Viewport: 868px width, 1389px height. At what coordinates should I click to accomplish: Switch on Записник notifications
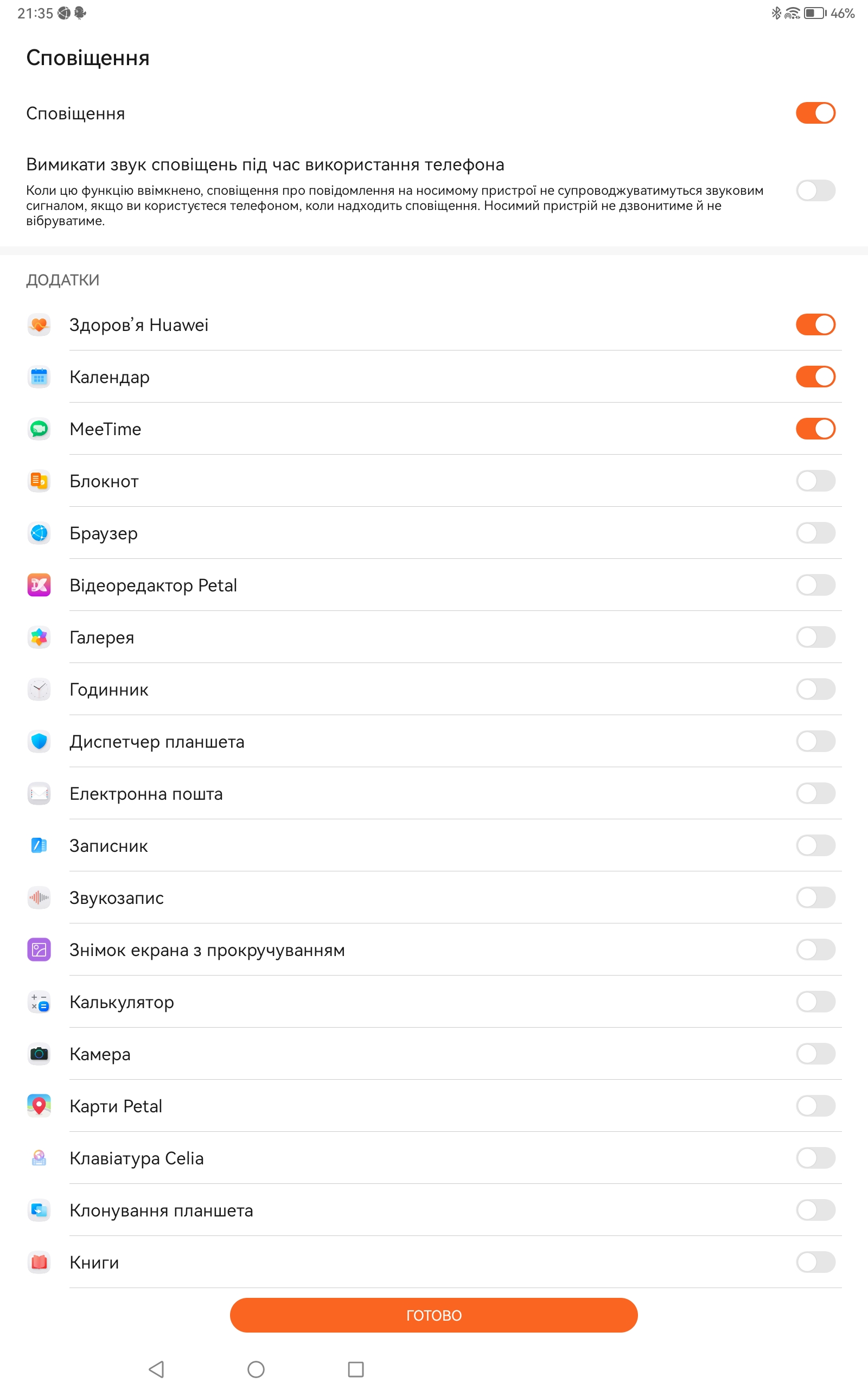pos(815,845)
